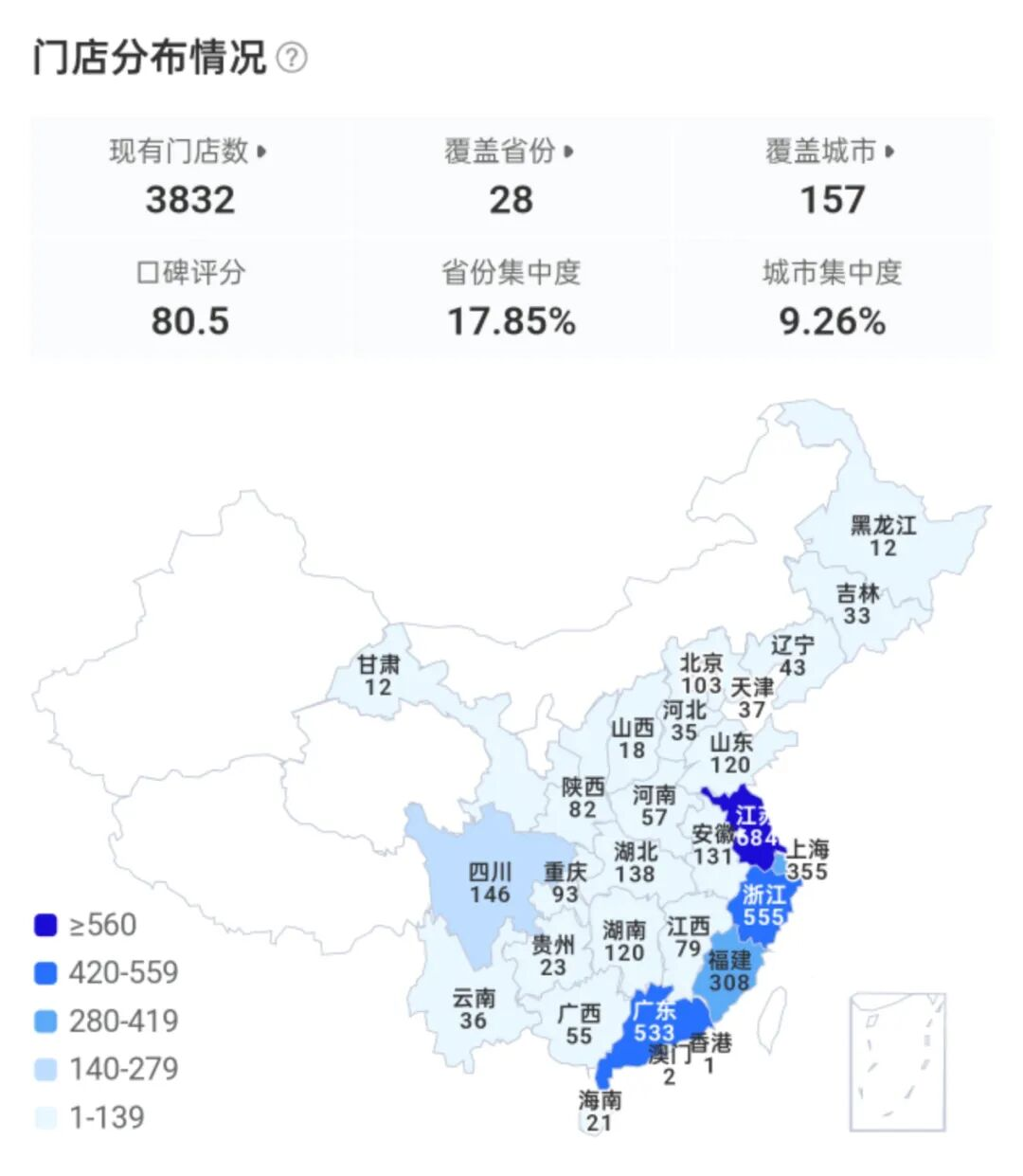
Task: Open the help icon beside 门店分布情况
Action: point(292,58)
